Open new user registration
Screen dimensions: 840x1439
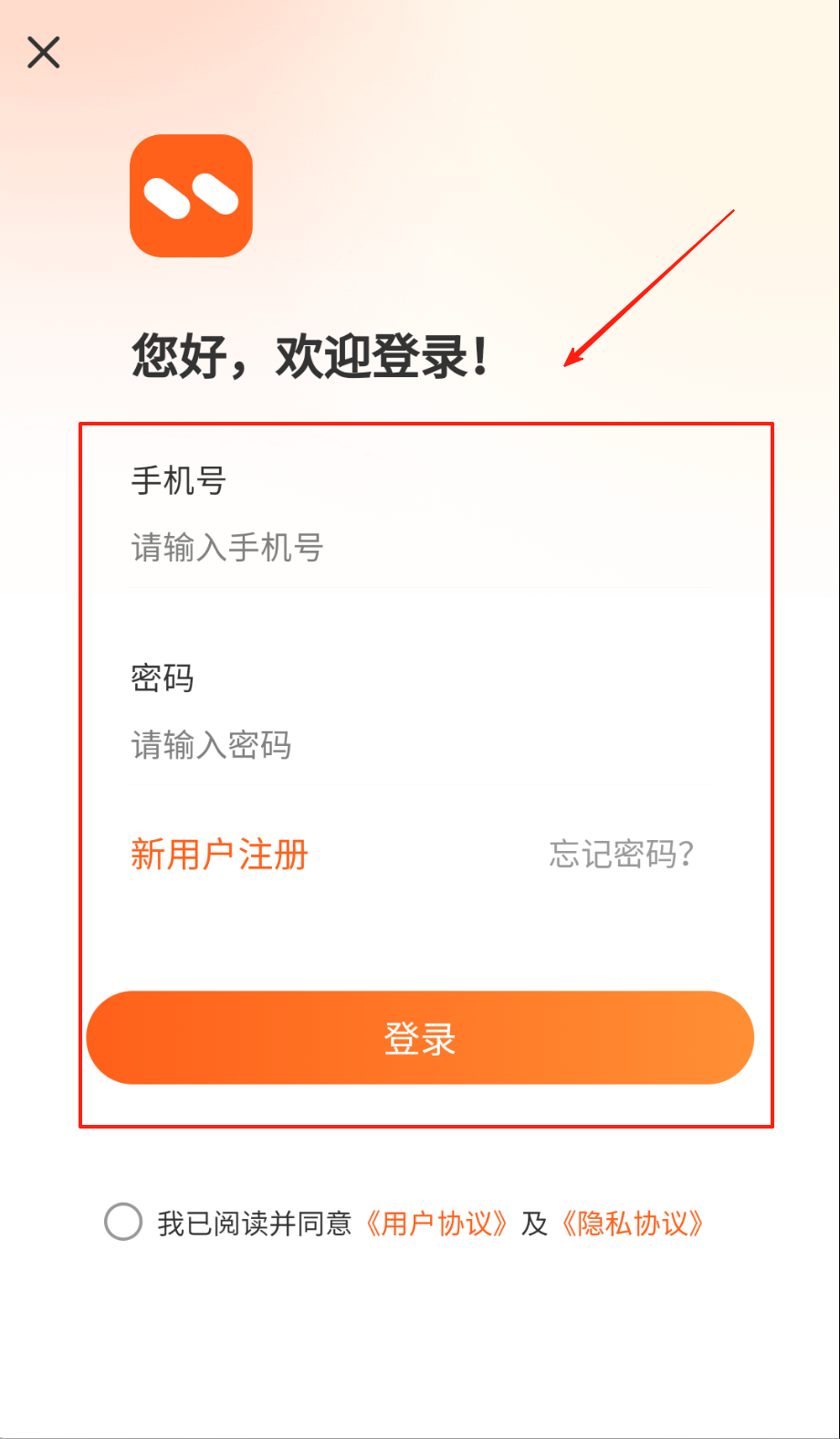219,855
